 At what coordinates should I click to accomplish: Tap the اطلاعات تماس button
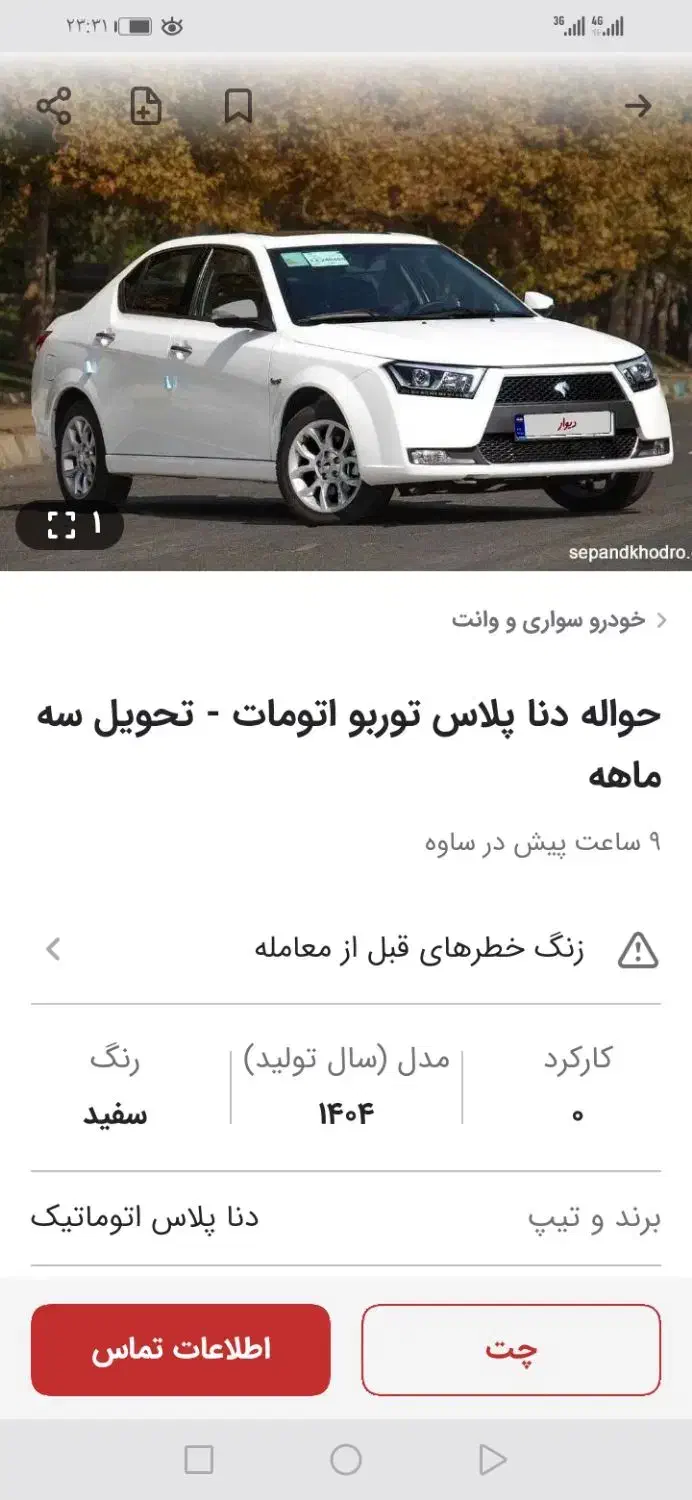[x=181, y=1349]
